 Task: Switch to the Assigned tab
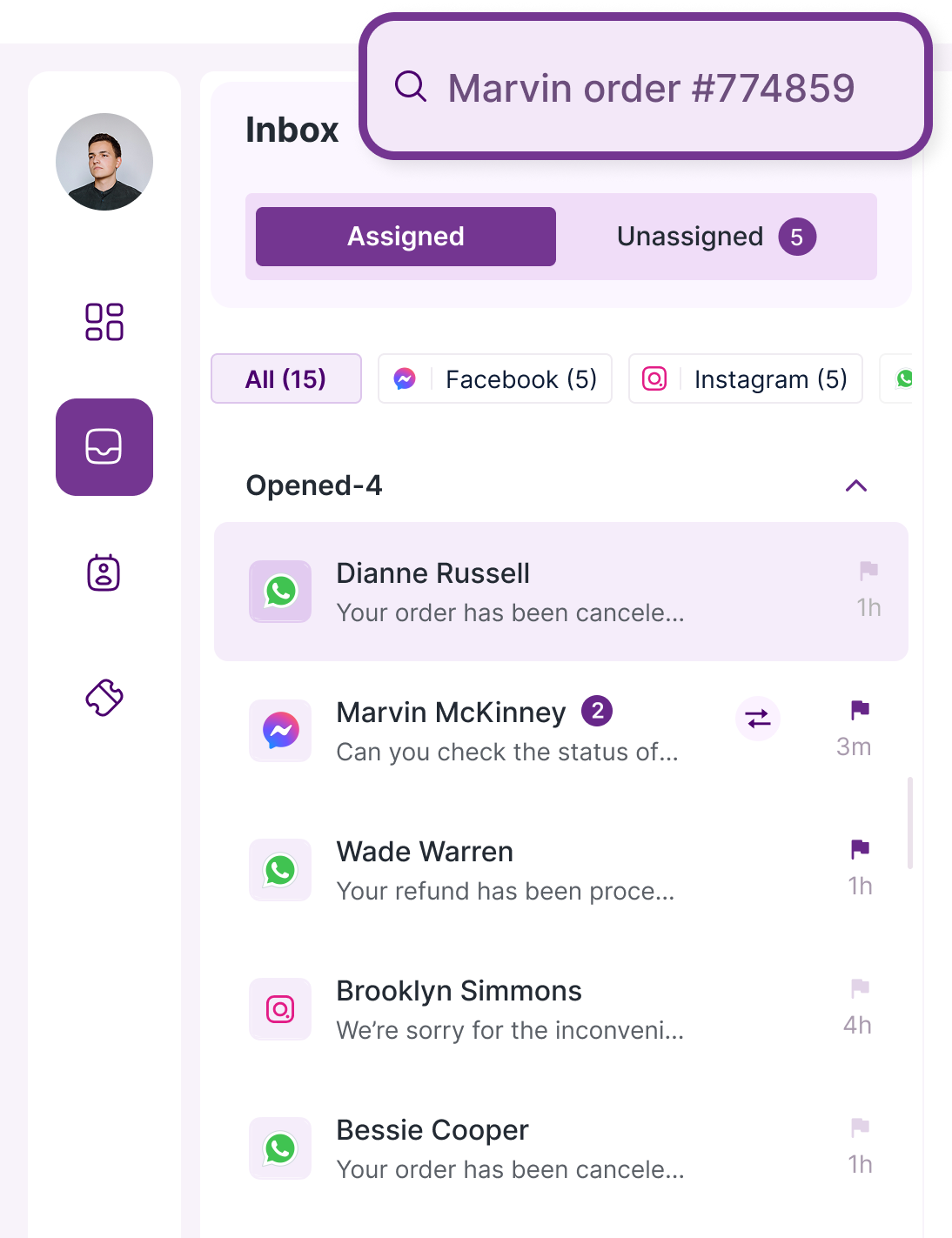(x=406, y=237)
